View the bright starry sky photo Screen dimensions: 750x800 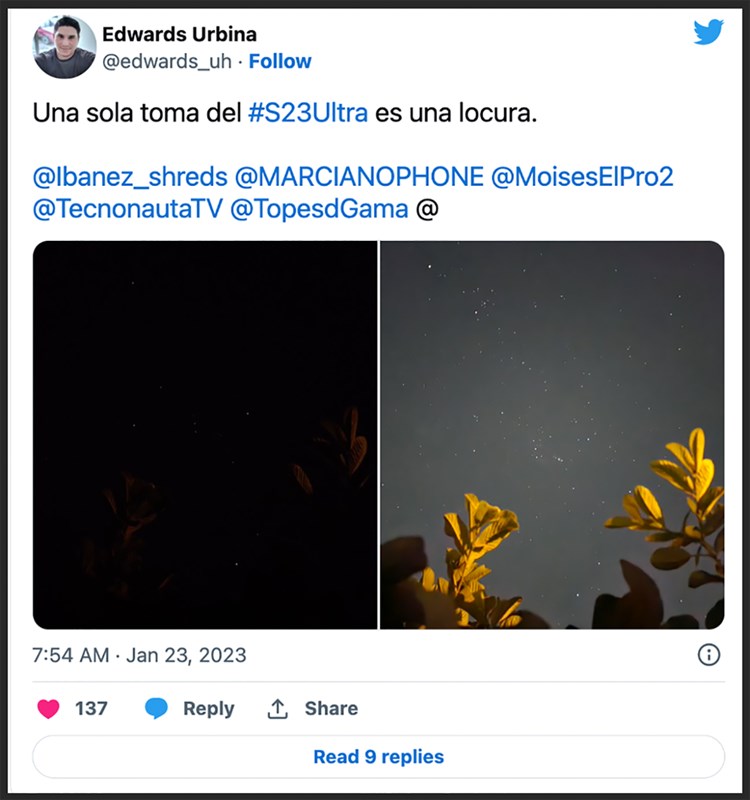click(552, 435)
